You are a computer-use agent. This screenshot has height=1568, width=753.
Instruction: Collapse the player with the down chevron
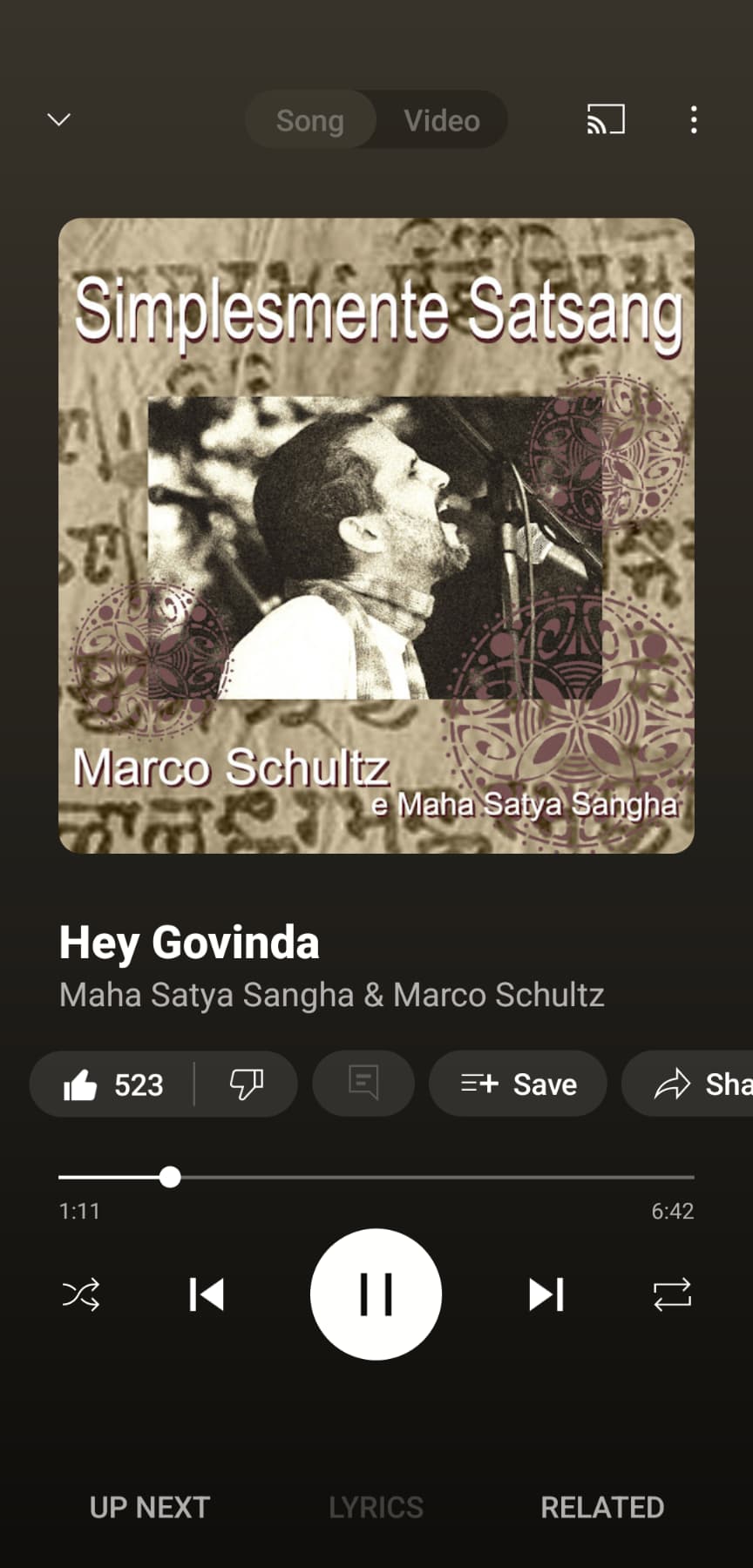coord(58,119)
